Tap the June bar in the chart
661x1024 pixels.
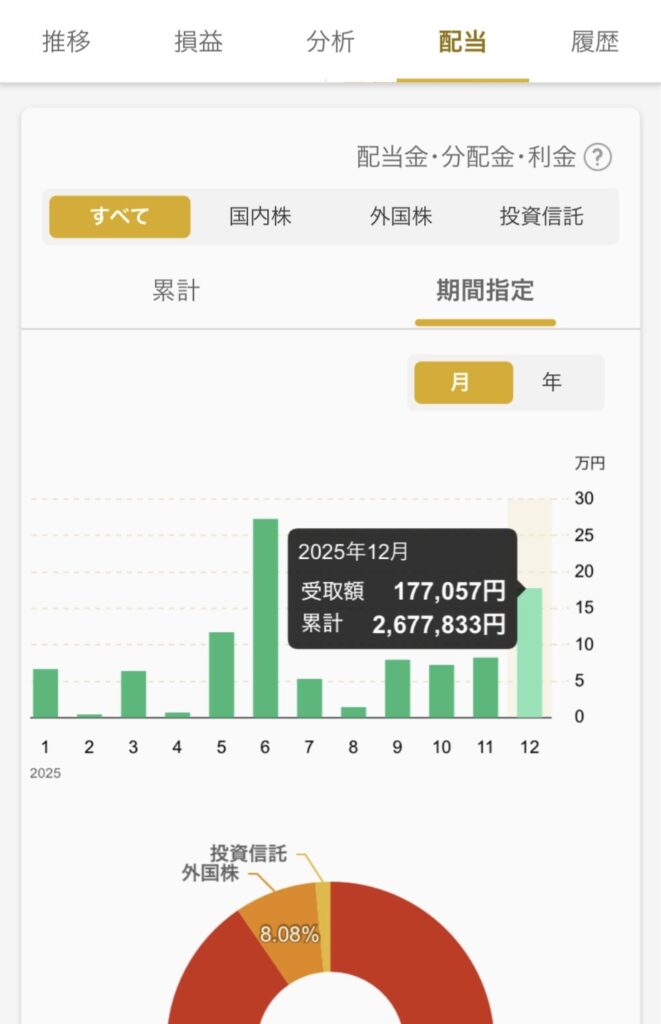click(265, 618)
